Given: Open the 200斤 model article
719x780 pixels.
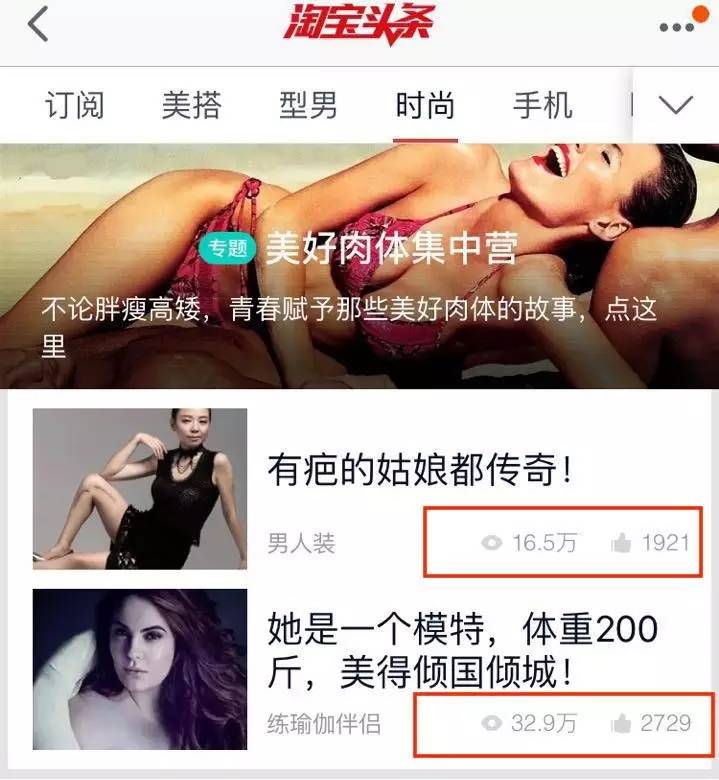Looking at the screenshot, I should click(x=462, y=650).
